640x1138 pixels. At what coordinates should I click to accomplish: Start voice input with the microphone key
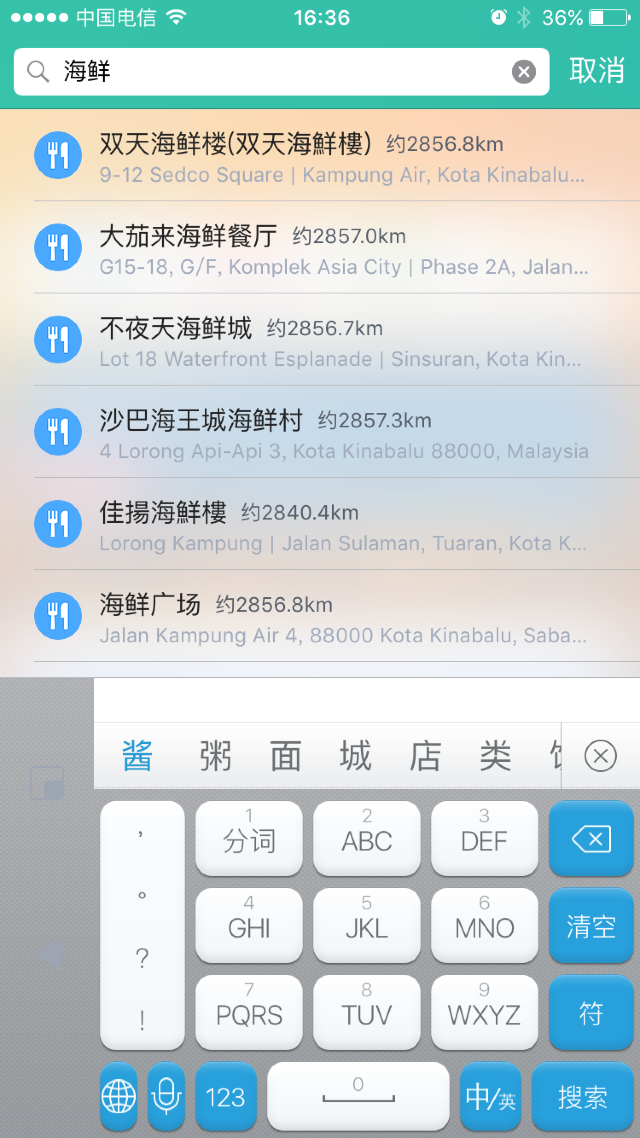pos(166,1097)
